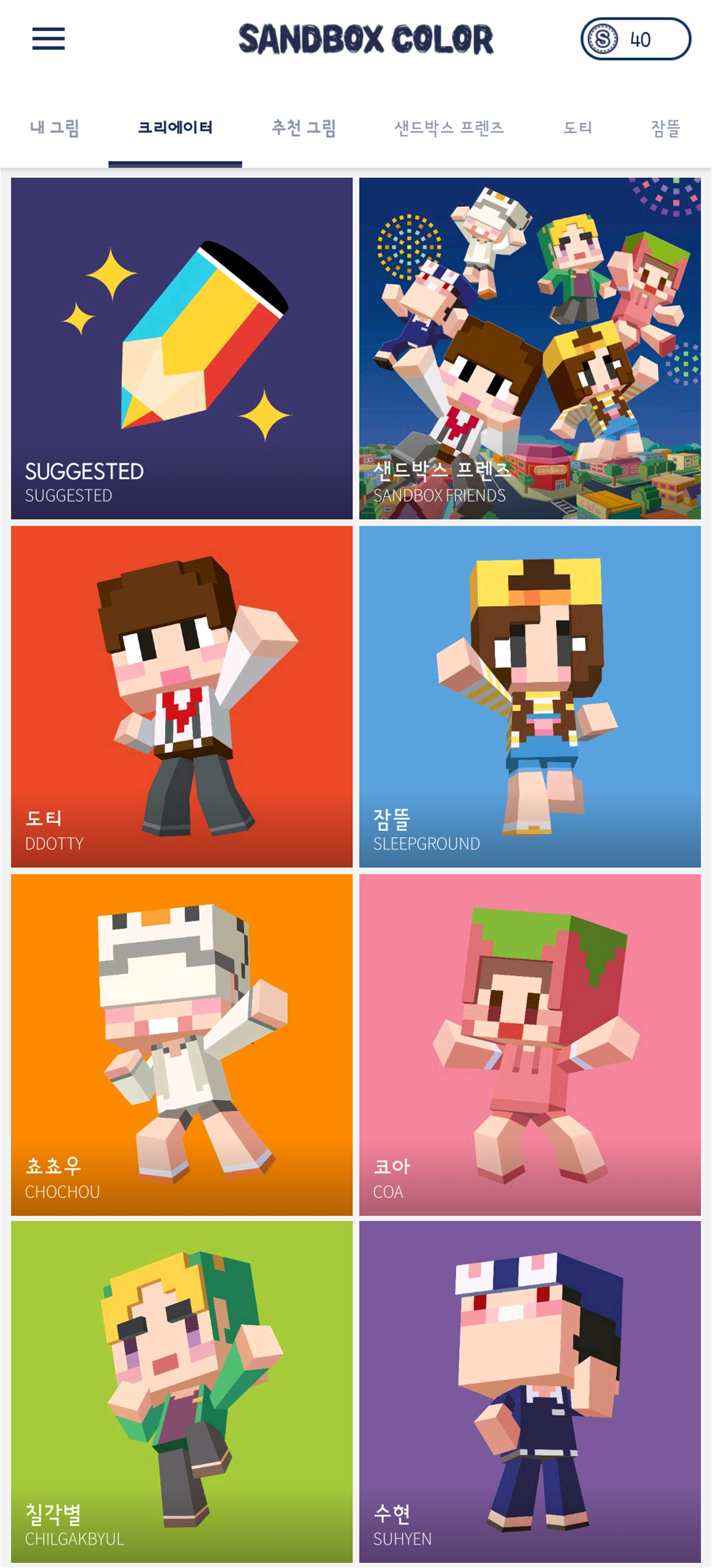This screenshot has width=712, height=1568.
Task: Open the DDOTTY creator card
Action: 182,696
